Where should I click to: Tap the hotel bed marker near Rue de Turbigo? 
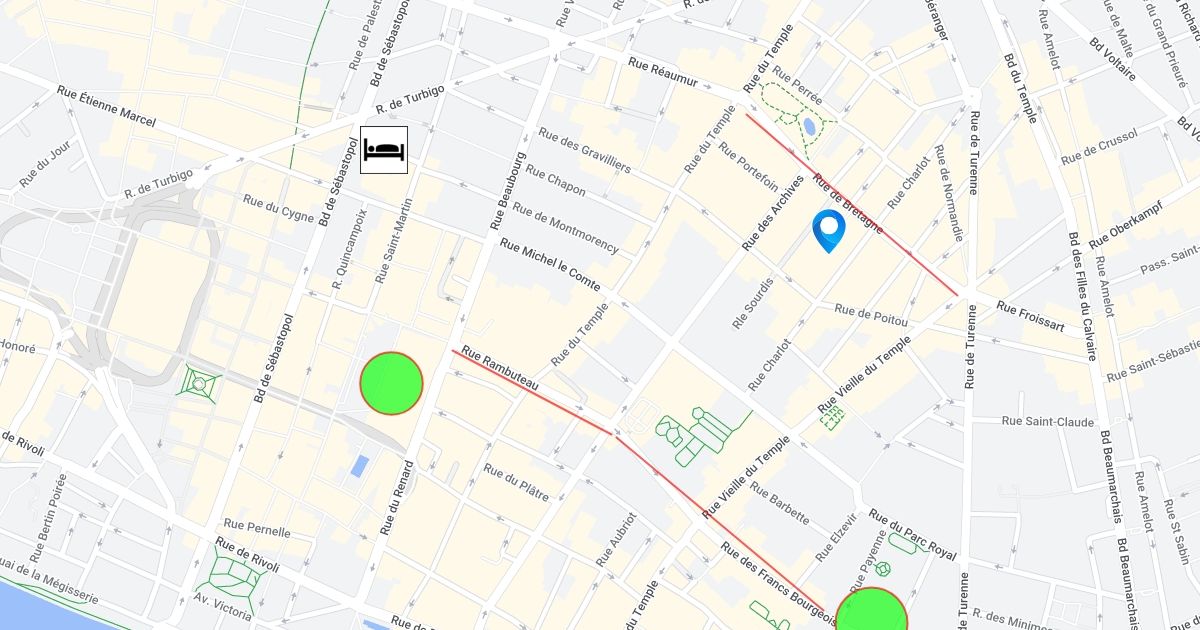384,150
